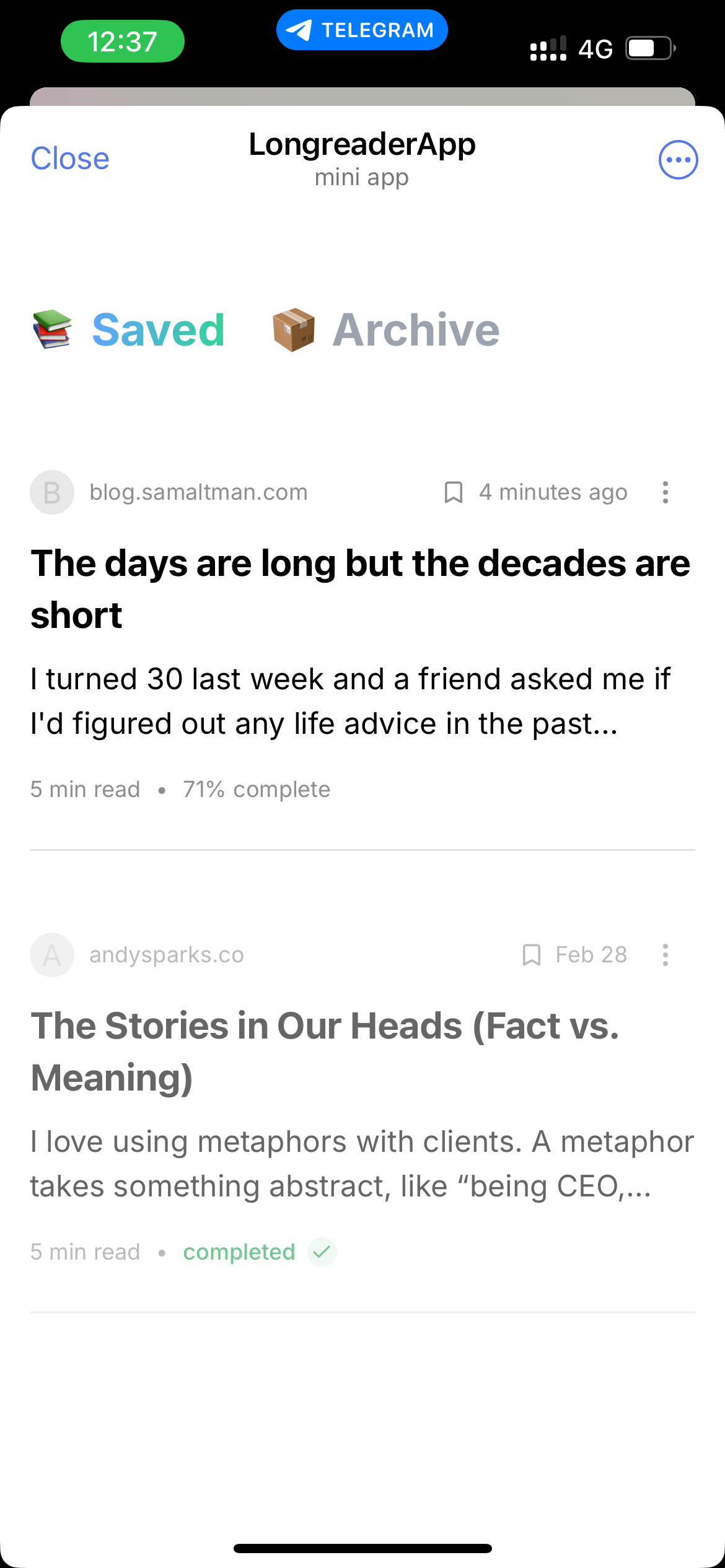
Task: Toggle bookmark saved state on Fact vs. Meaning article
Action: coord(532,954)
